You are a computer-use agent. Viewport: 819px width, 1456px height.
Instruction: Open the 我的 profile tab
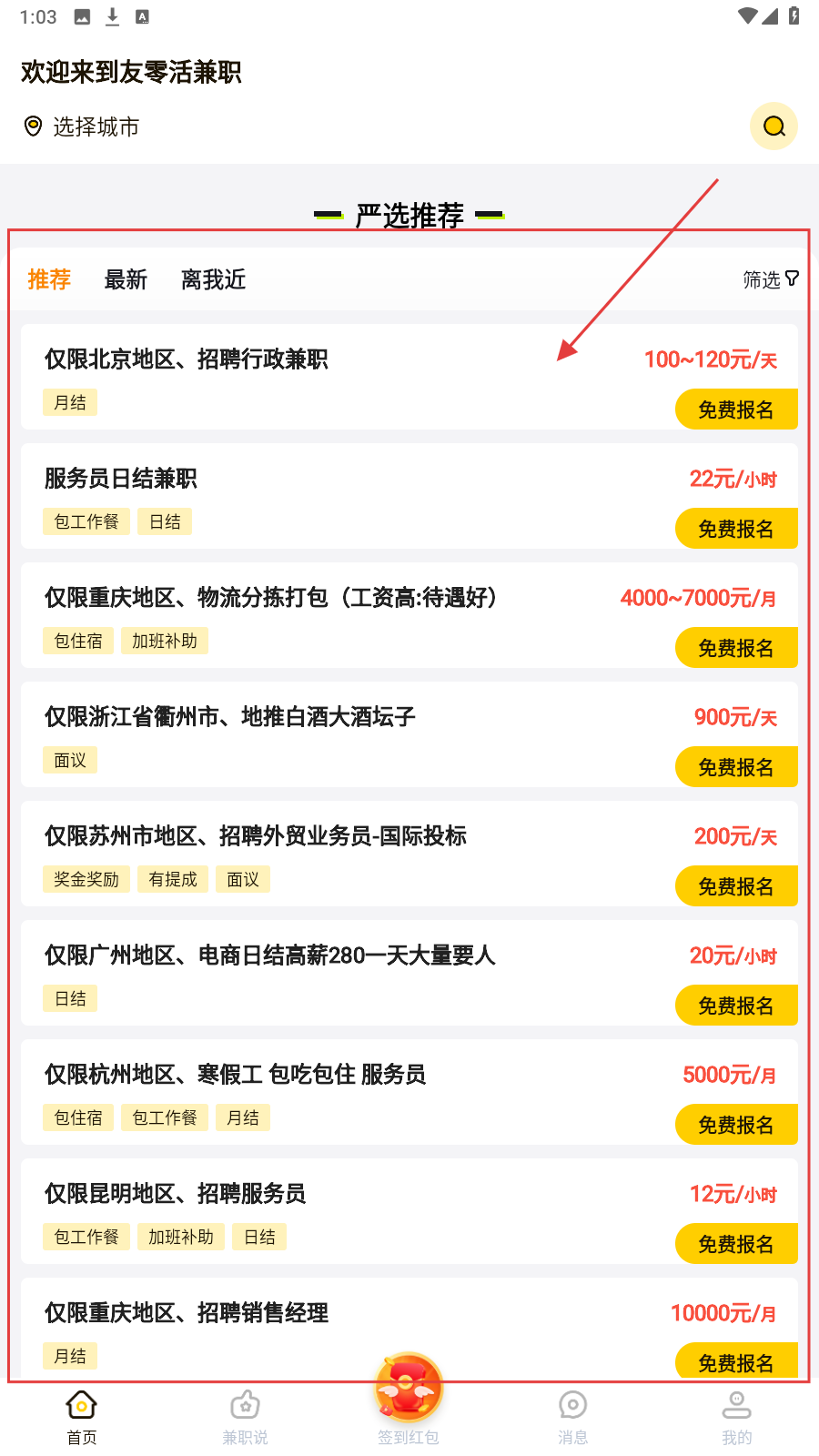[736, 1417]
